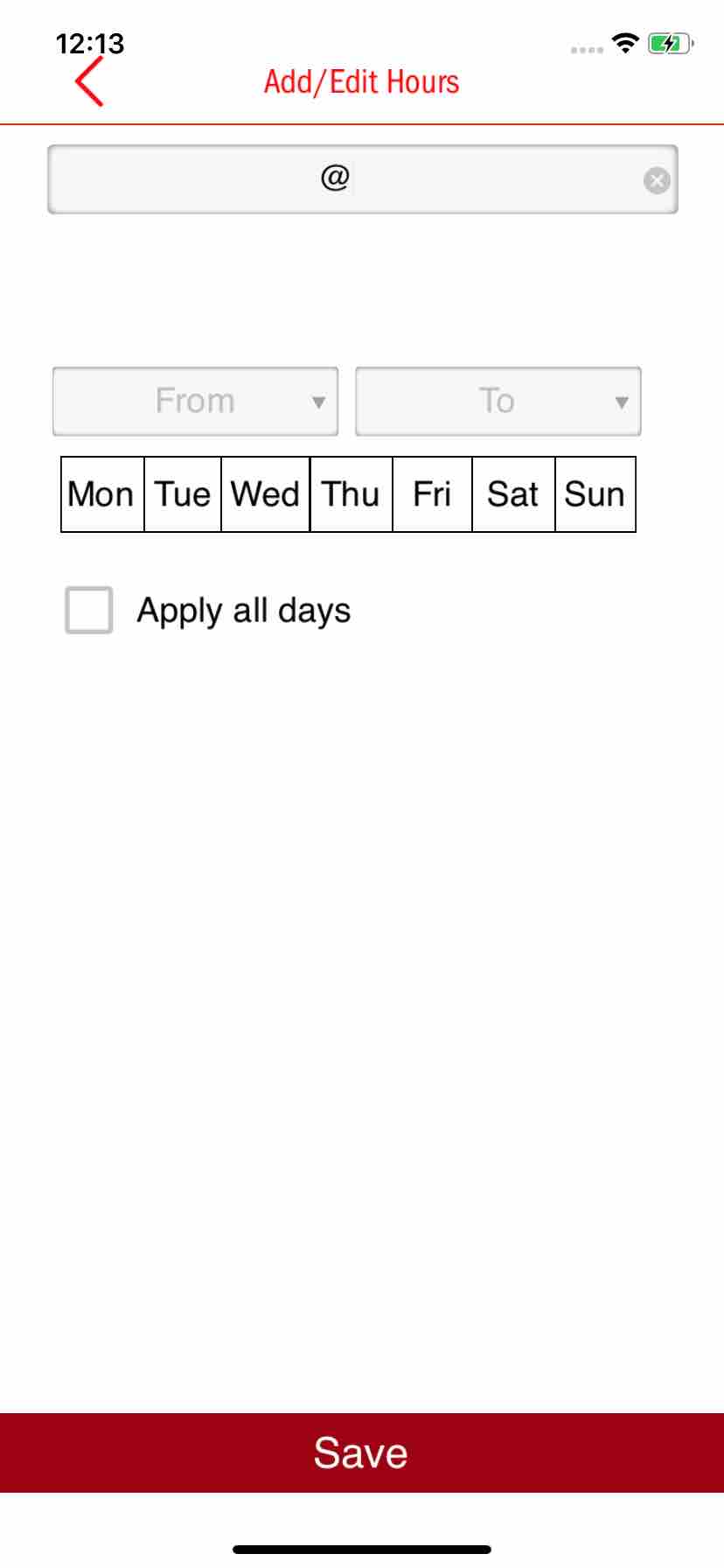Image resolution: width=724 pixels, height=1568 pixels.
Task: Select Tue in the day selector
Action: [183, 494]
